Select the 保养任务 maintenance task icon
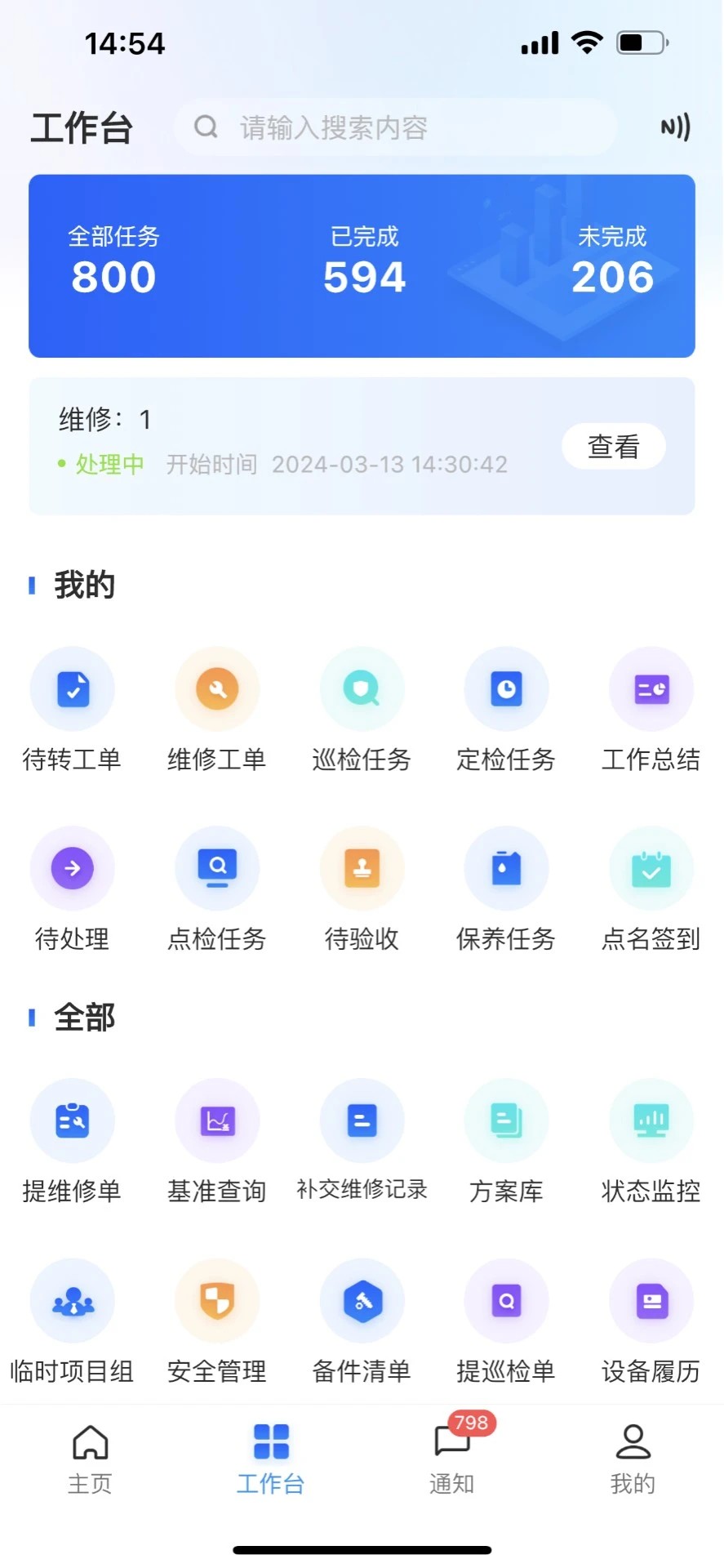The image size is (724, 1568). (506, 868)
